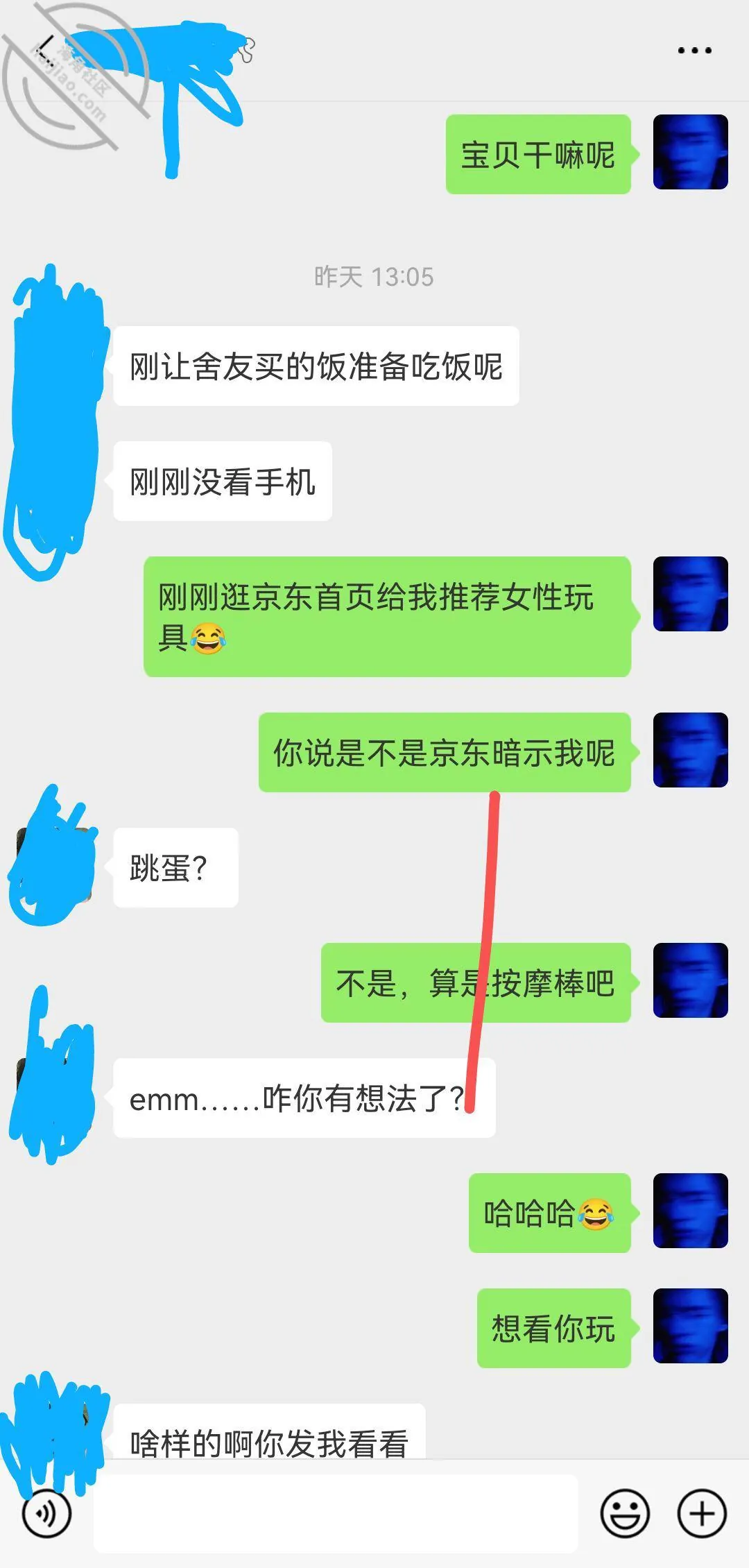The width and height of the screenshot is (749, 1568).
Task: Open the plus attachment menu
Action: click(702, 1513)
